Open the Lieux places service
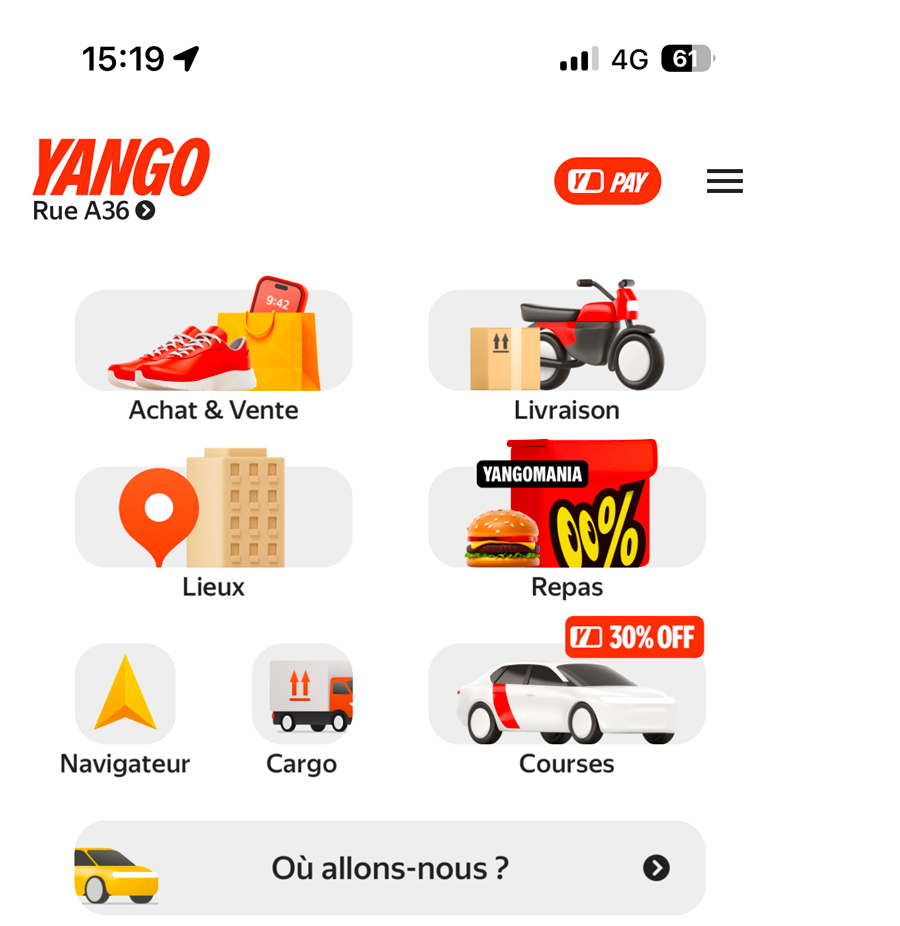The width and height of the screenshot is (900, 926). (x=213, y=517)
